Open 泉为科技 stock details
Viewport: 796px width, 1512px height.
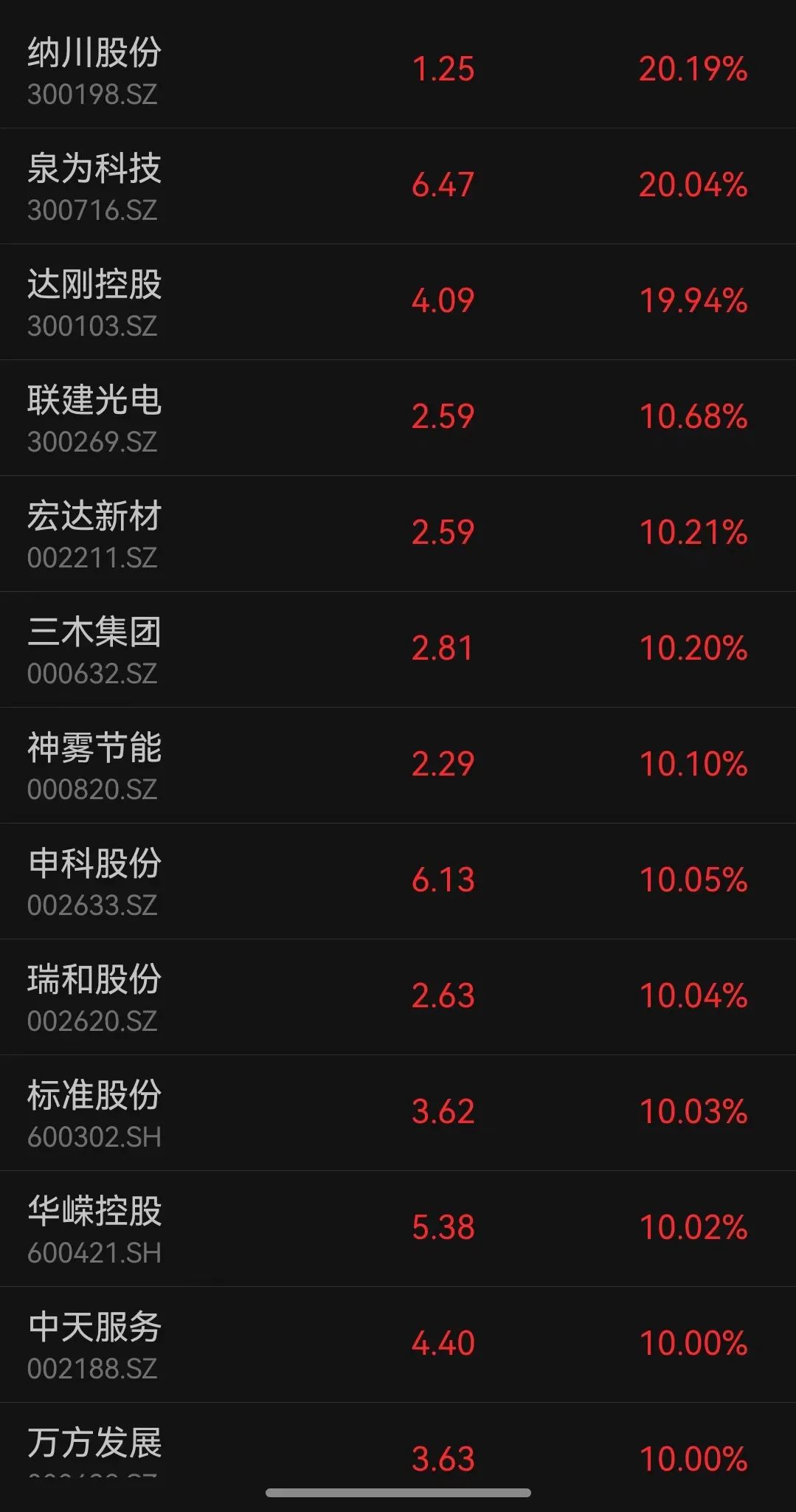[x=398, y=186]
